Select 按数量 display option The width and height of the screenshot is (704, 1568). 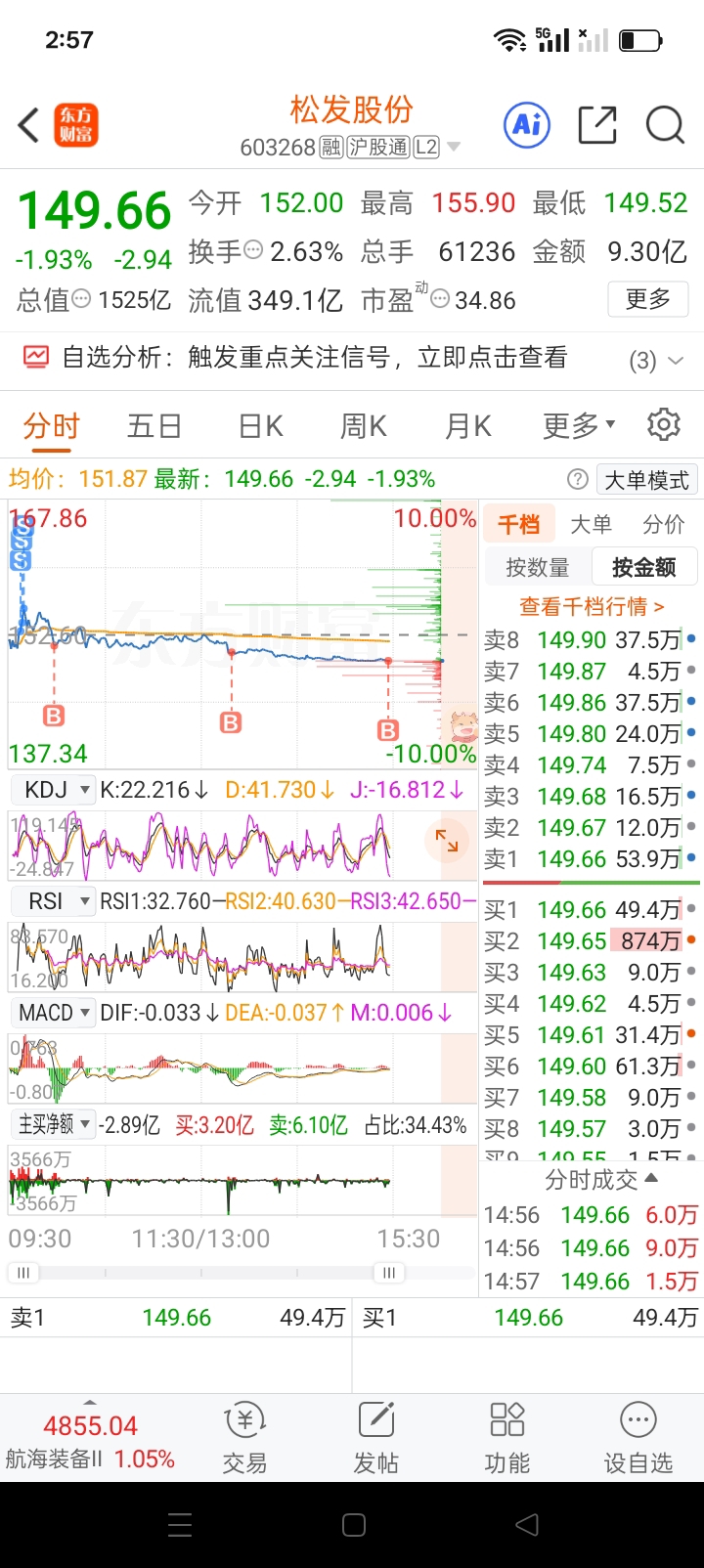pos(537,567)
